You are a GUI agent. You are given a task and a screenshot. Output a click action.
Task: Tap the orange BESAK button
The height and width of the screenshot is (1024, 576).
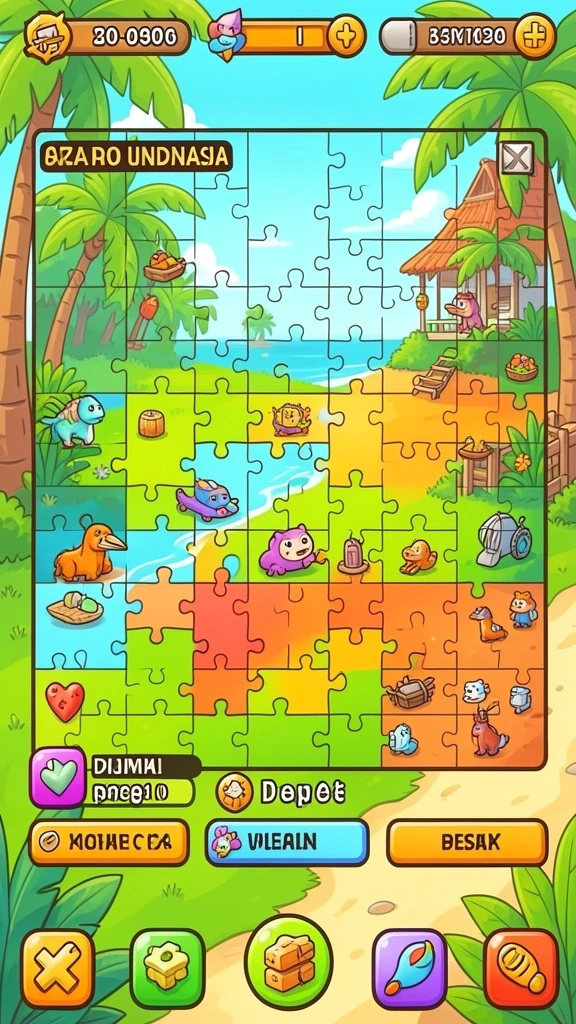pos(468,842)
